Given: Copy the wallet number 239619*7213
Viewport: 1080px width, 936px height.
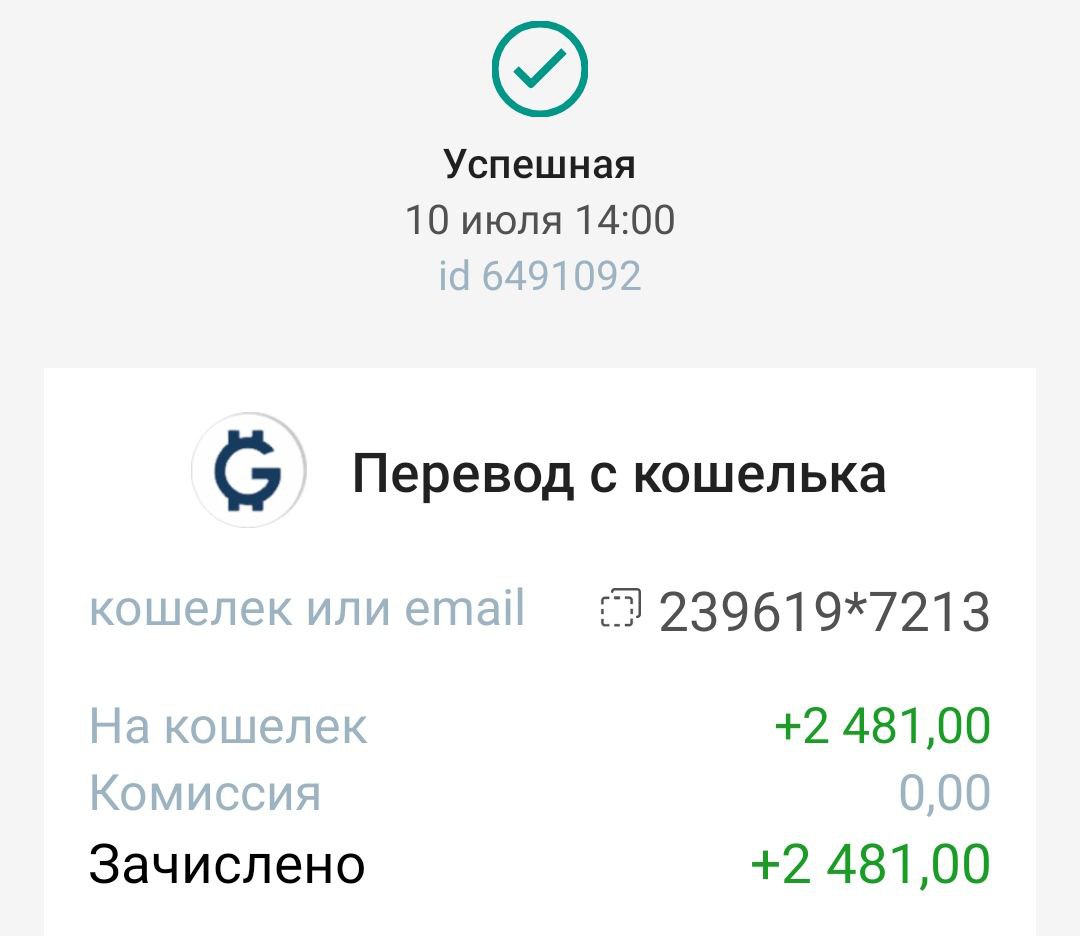Looking at the screenshot, I should tap(621, 609).
